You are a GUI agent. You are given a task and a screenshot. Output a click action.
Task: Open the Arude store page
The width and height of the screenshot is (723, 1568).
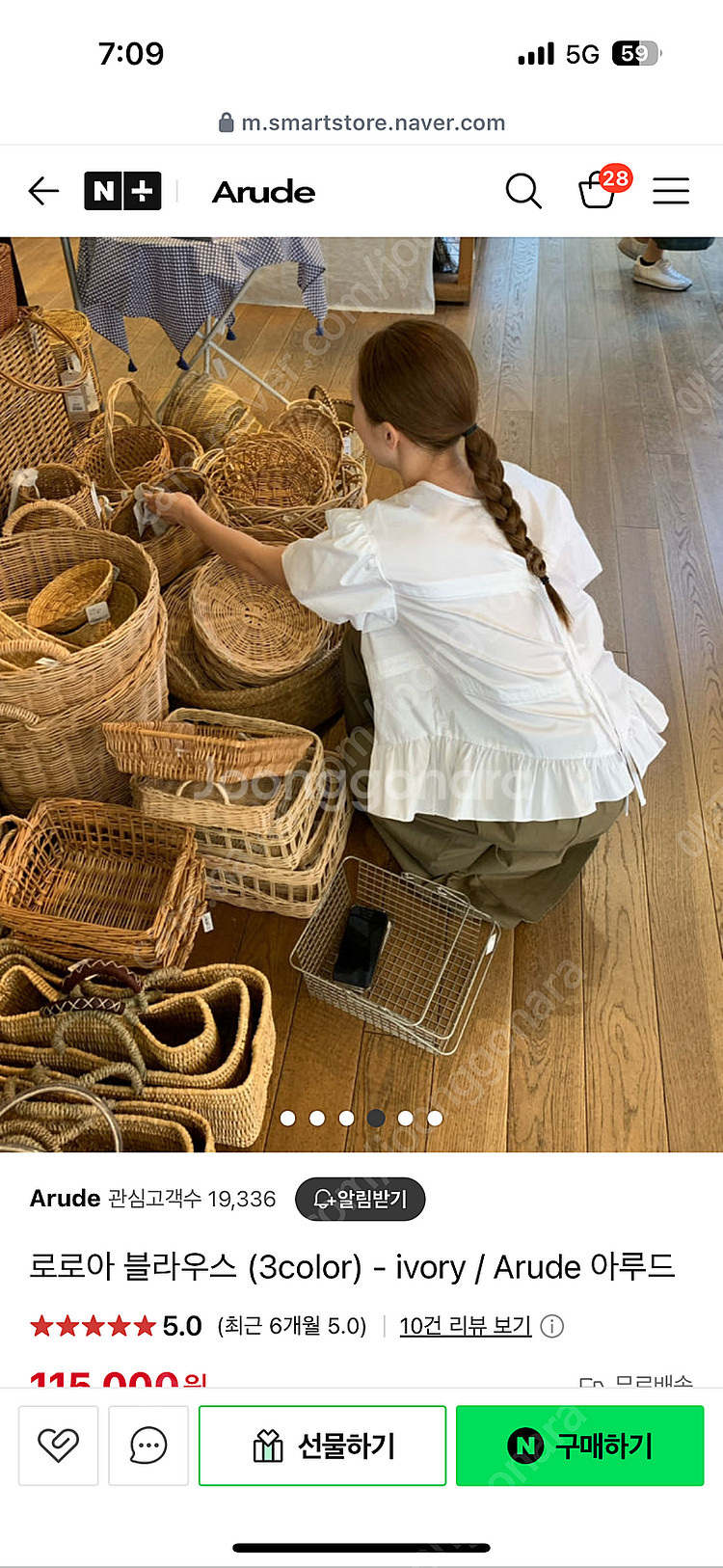coord(263,192)
